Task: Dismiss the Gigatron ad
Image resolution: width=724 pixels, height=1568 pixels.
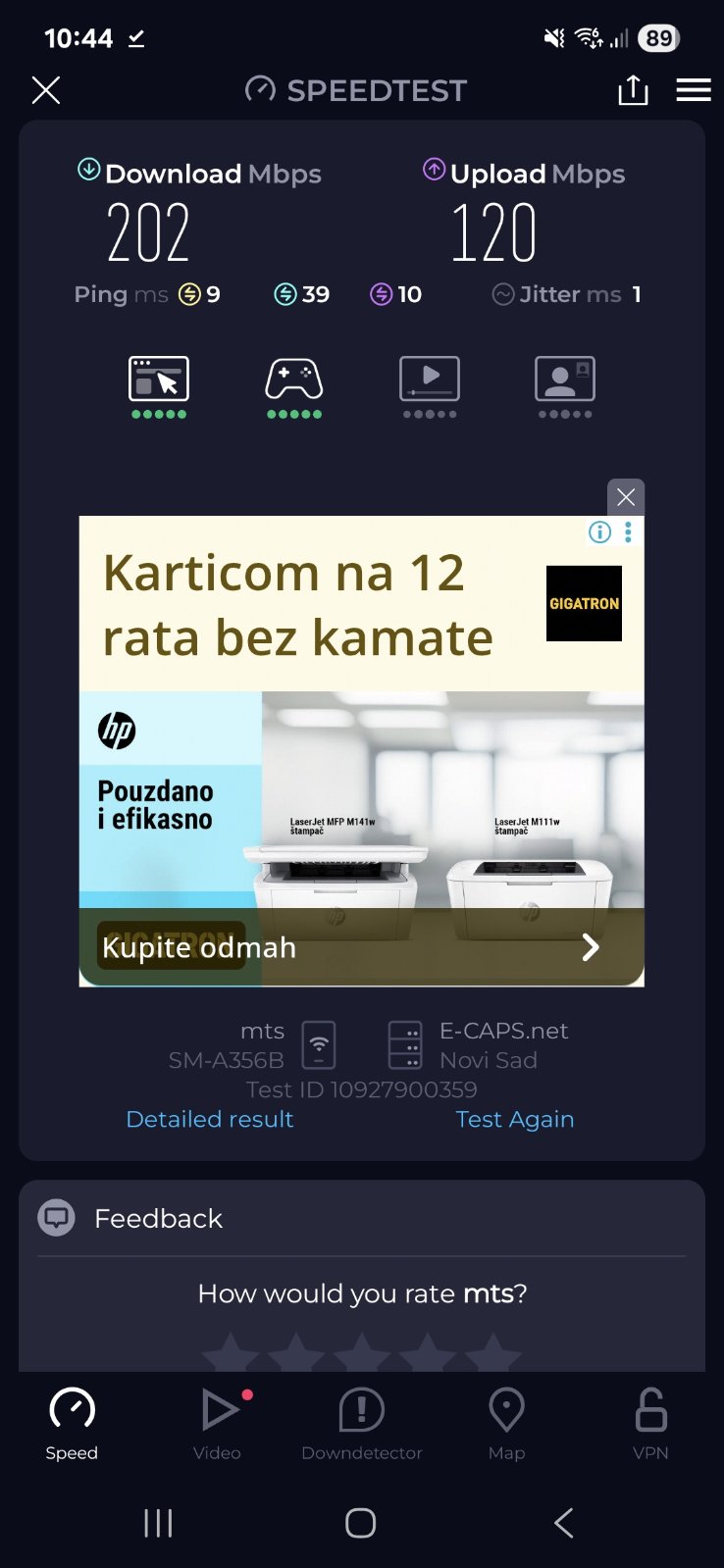Action: click(626, 497)
